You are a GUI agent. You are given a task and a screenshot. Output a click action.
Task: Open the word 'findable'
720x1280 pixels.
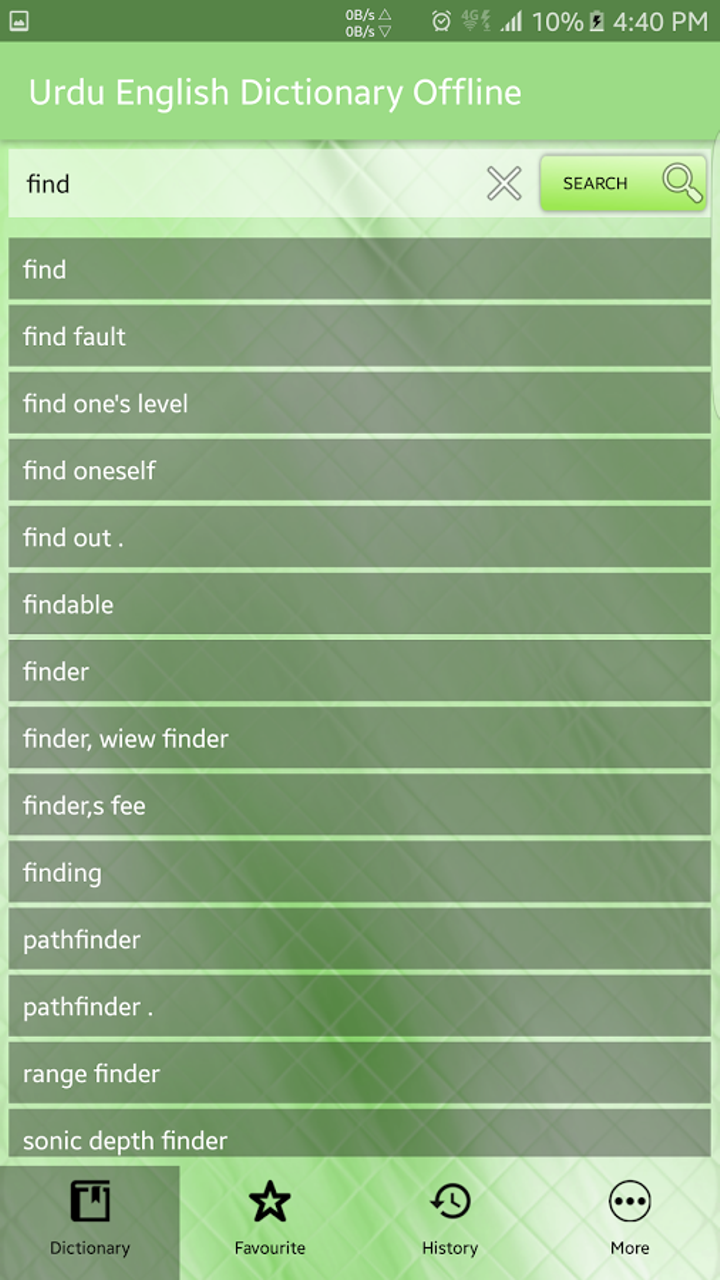click(360, 604)
